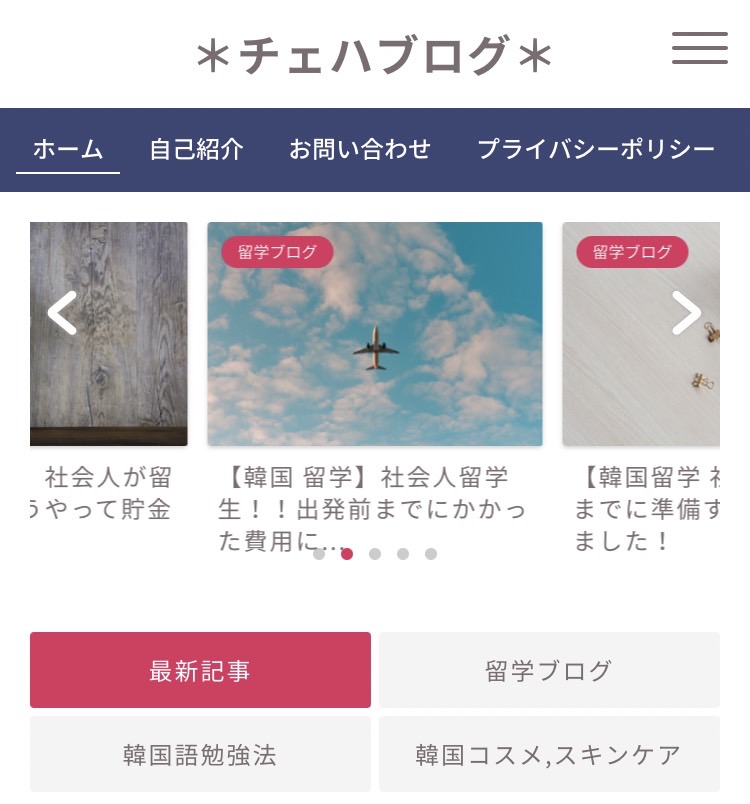Jump to the last carousel page dot
This screenshot has width=750, height=804.
point(431,553)
